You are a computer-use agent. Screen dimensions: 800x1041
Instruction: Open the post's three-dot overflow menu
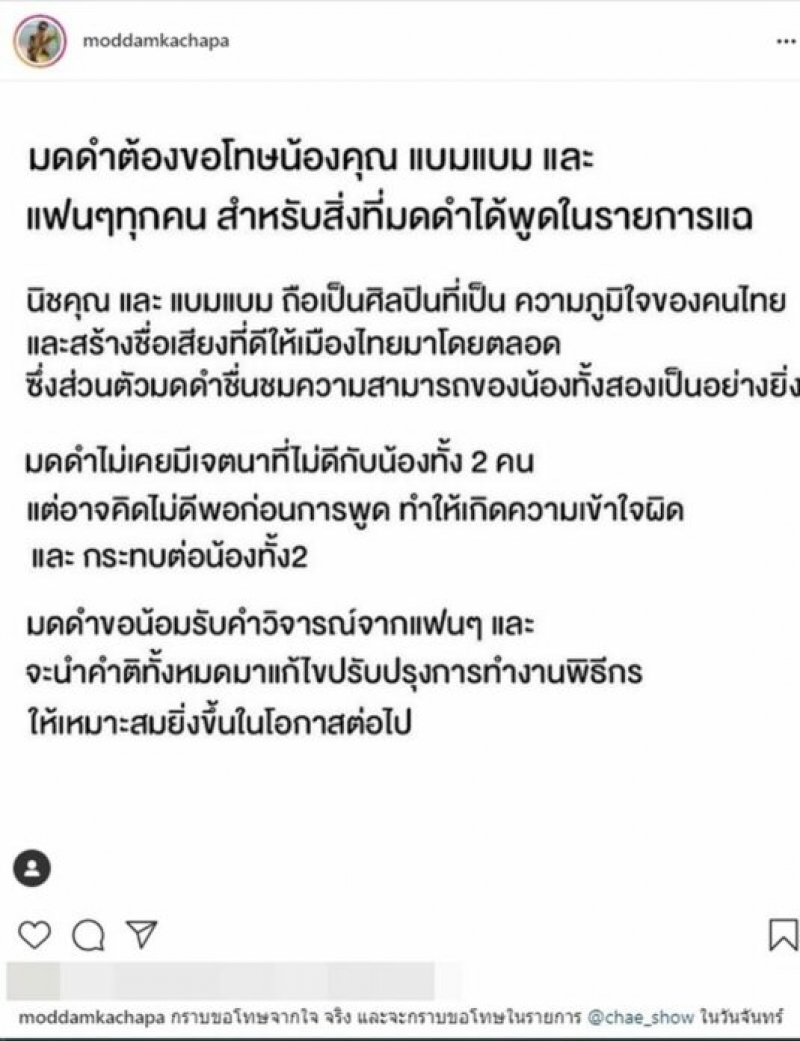coord(784,43)
